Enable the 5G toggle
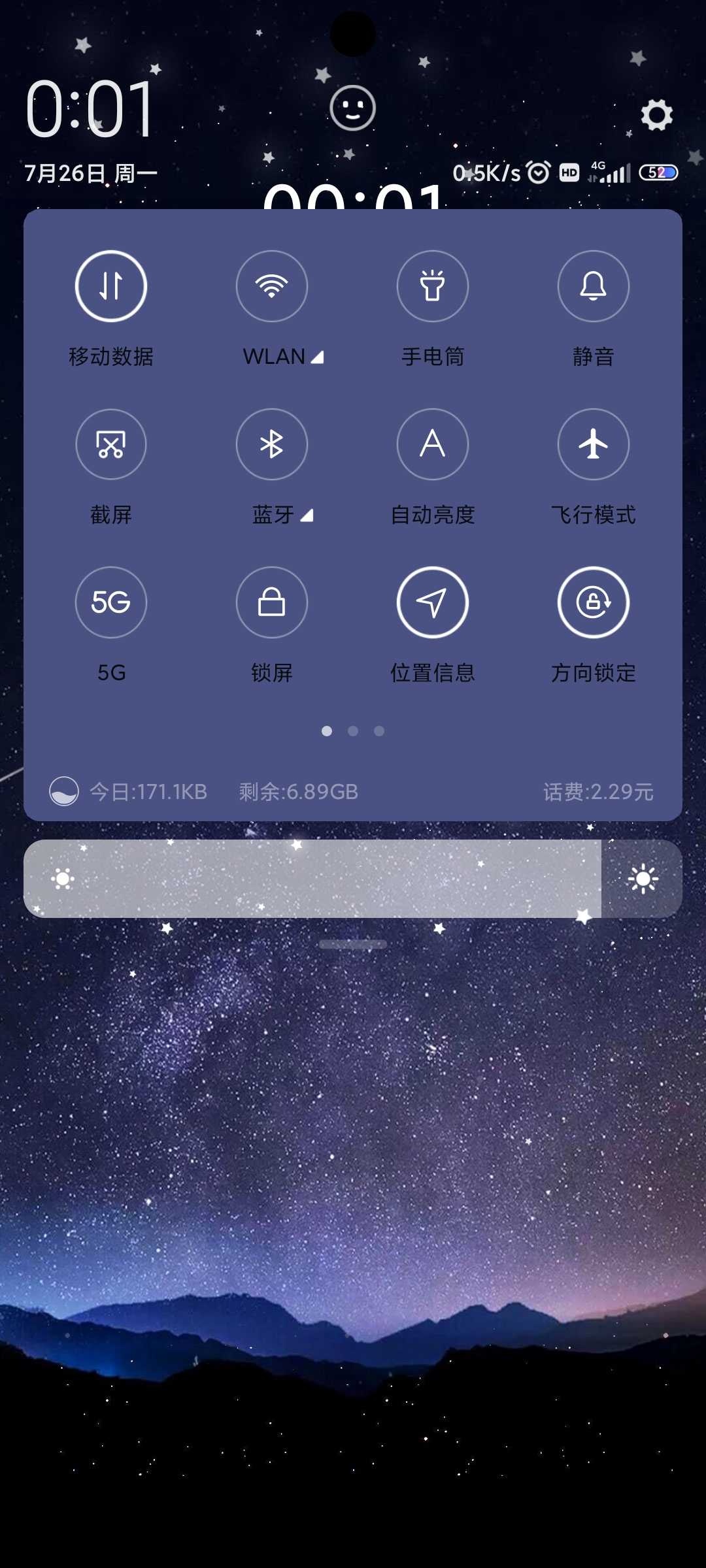Screen dimensions: 706x1568 [111, 602]
